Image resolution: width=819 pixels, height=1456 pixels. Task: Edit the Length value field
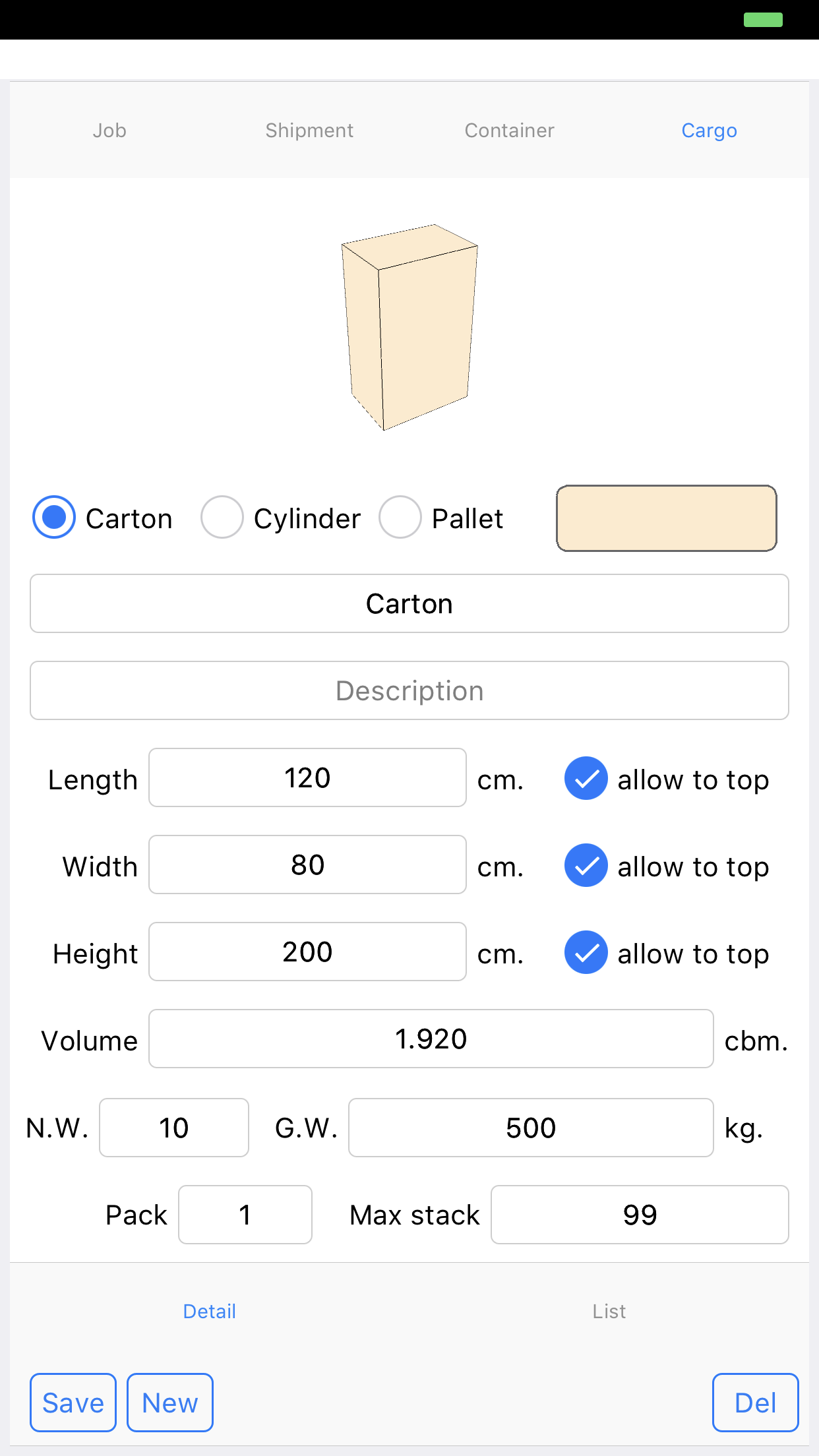(307, 777)
